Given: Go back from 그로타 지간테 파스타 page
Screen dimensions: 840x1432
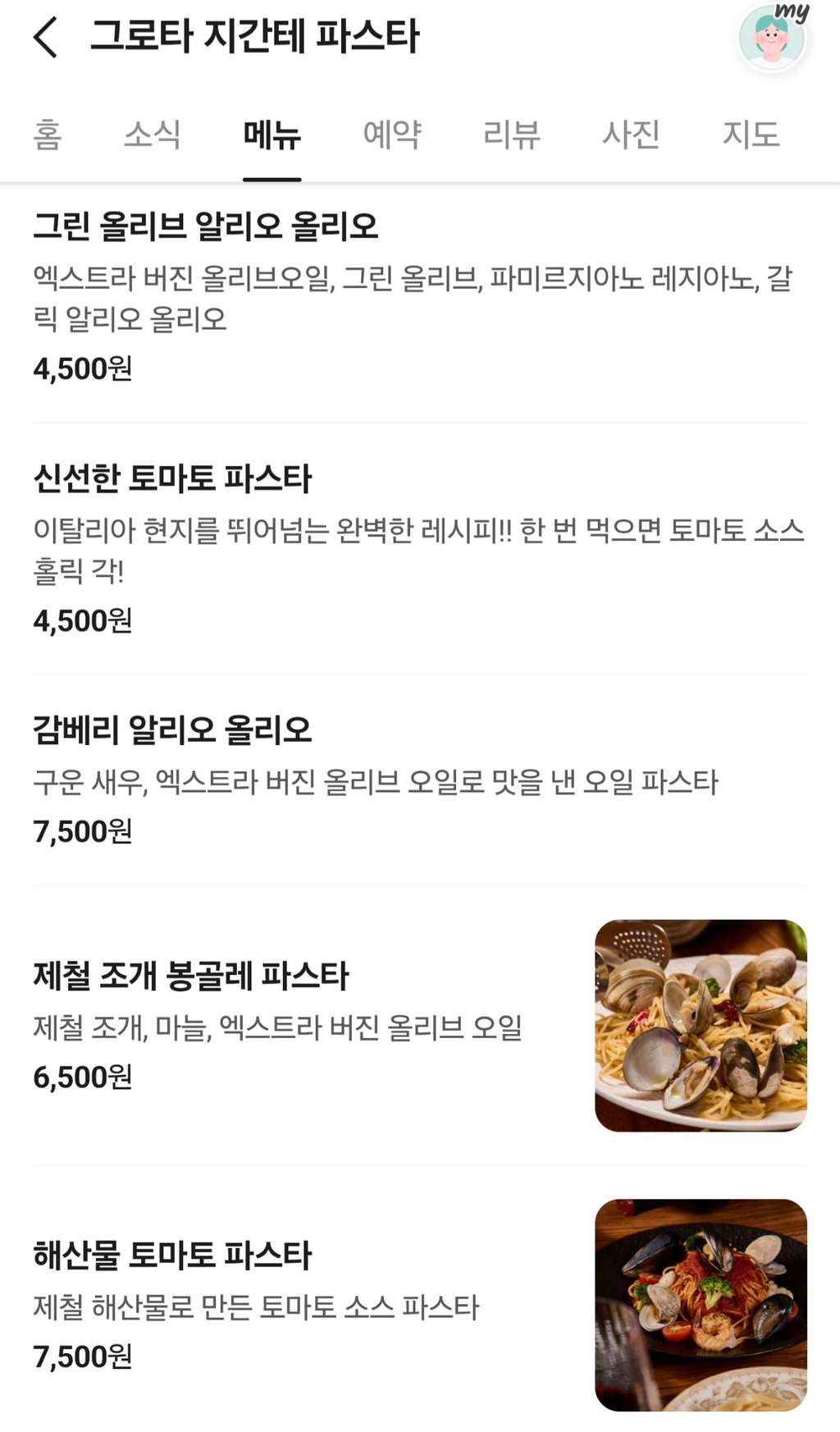Looking at the screenshot, I should (46, 38).
